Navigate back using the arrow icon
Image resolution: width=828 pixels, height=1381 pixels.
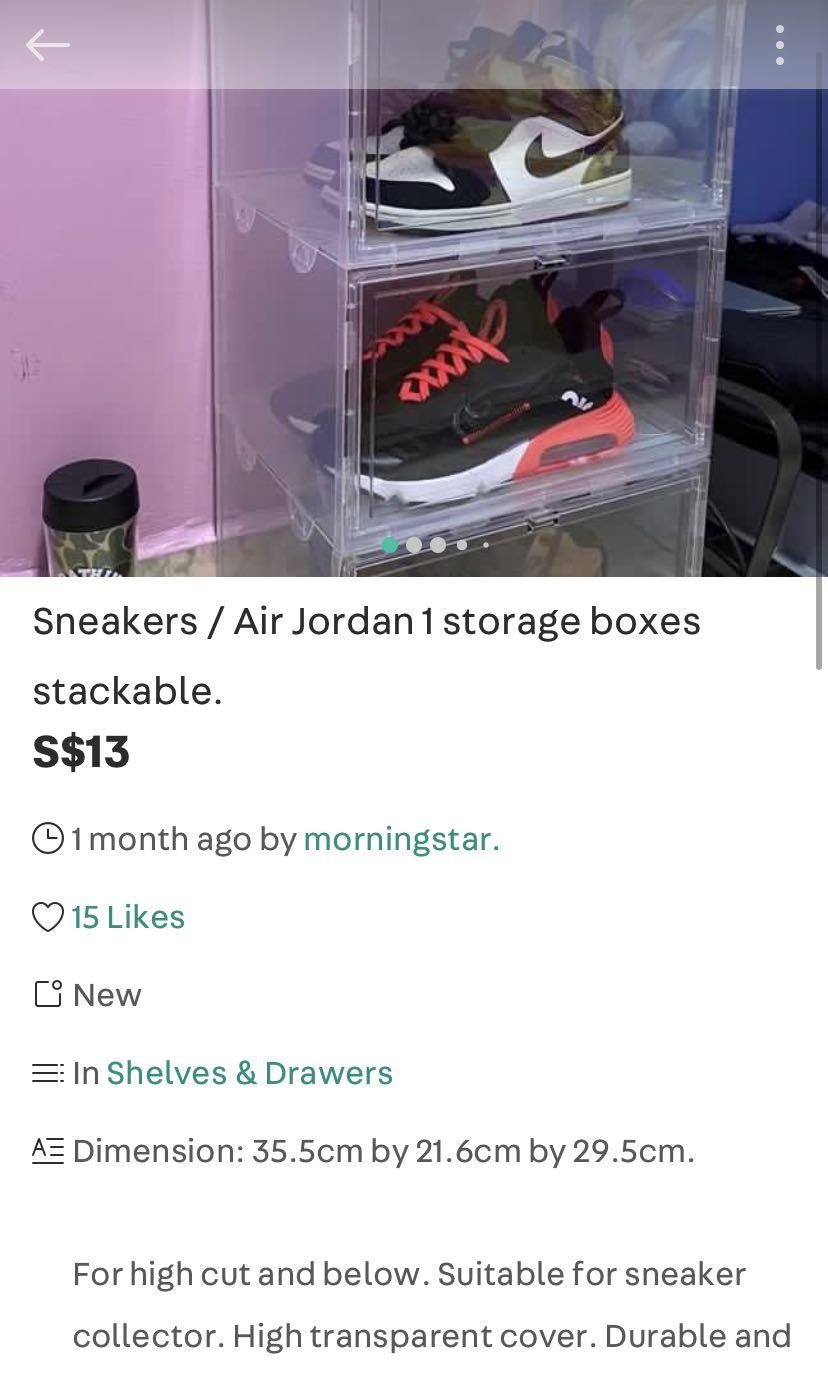pyautogui.click(x=48, y=44)
